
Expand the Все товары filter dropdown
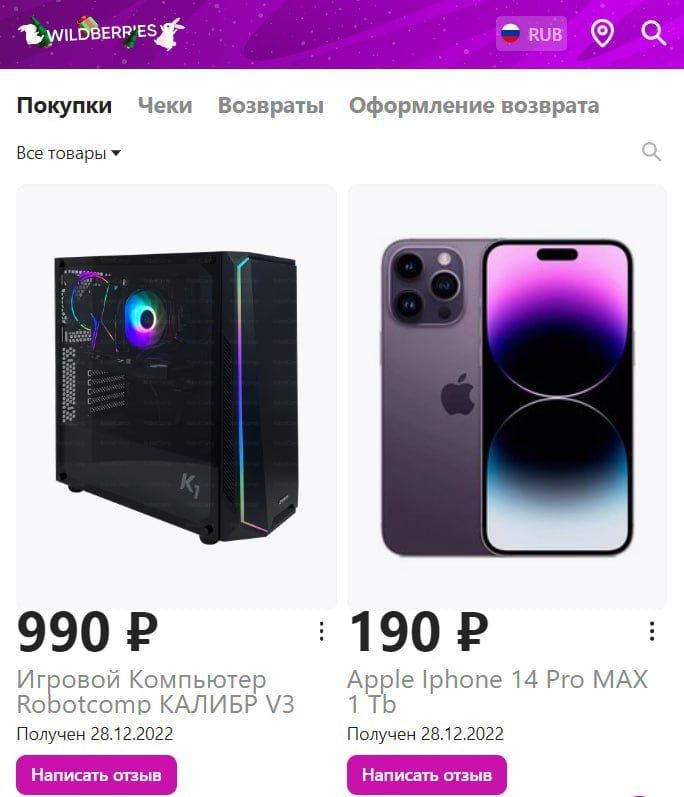click(x=69, y=153)
